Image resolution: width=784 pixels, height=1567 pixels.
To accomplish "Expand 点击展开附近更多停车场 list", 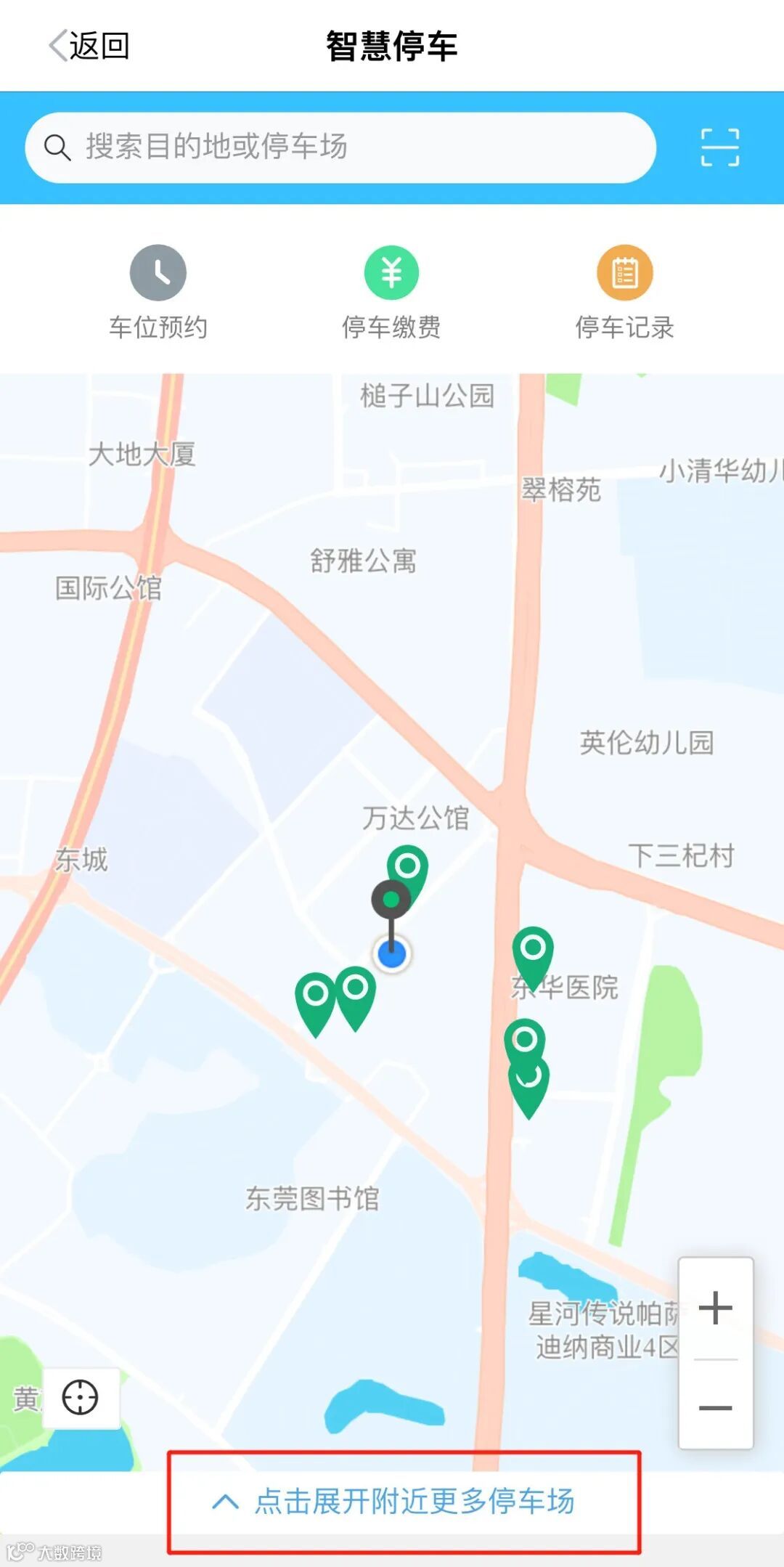I will 404,1502.
